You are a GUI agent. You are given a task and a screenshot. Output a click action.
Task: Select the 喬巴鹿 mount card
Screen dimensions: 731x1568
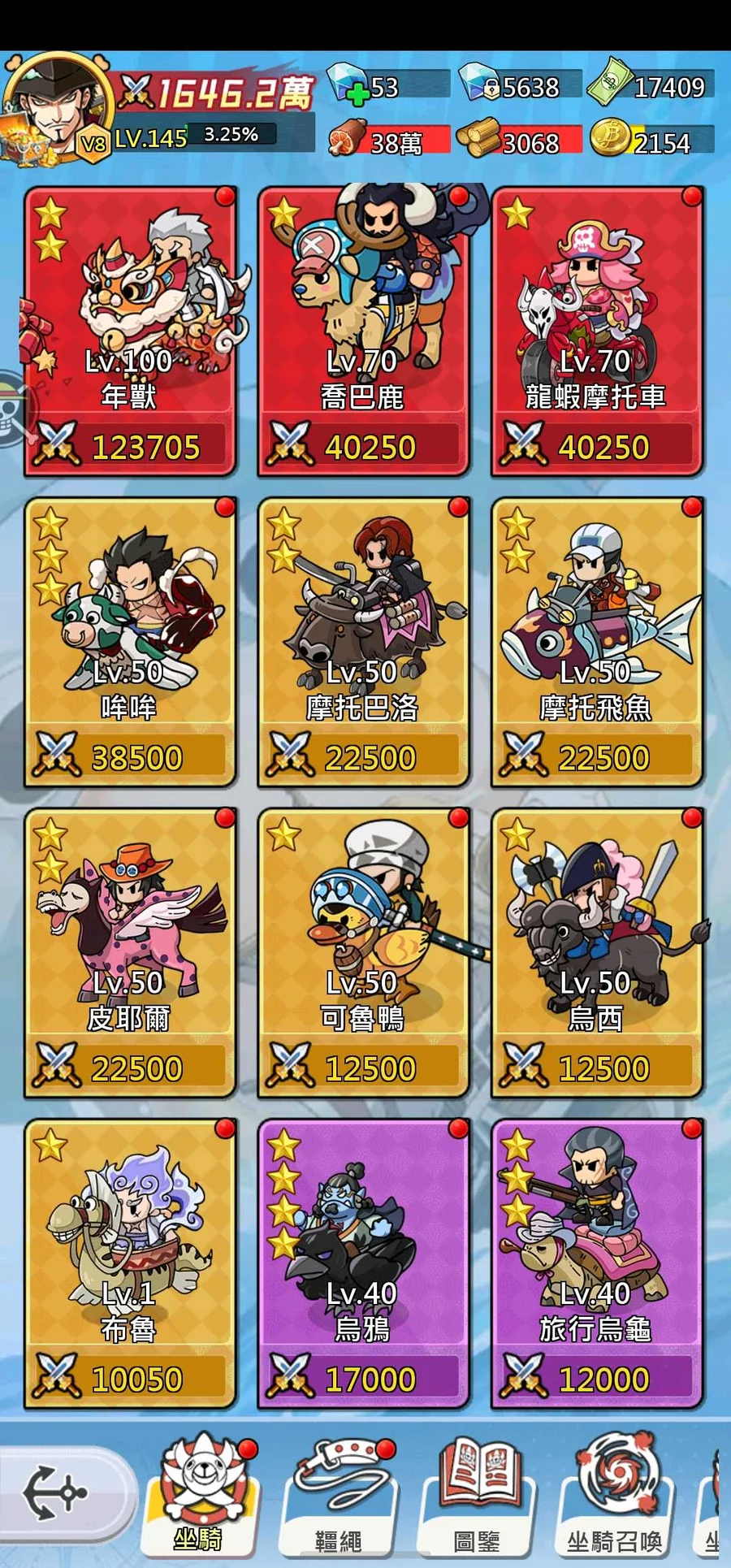364,331
